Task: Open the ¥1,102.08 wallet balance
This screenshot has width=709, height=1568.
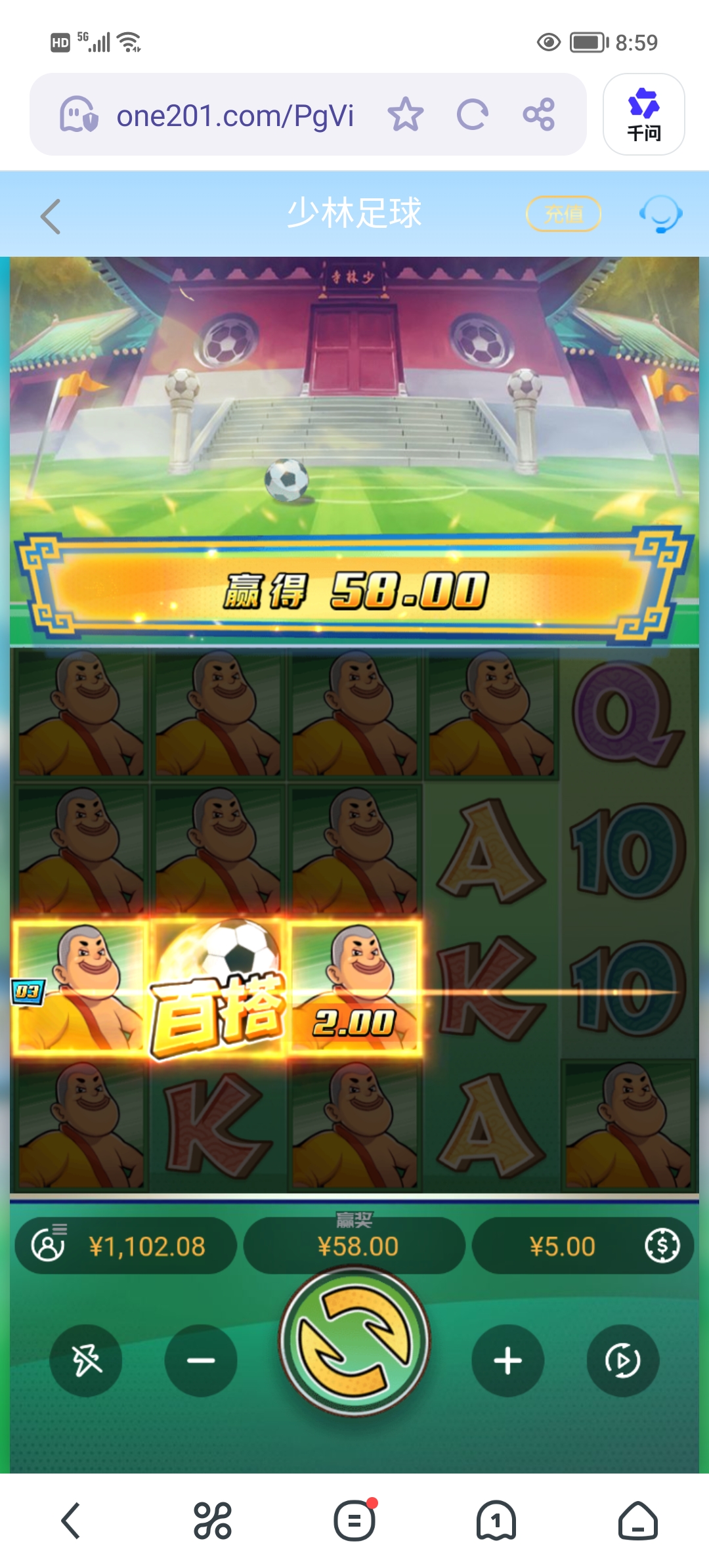Action: click(126, 1246)
